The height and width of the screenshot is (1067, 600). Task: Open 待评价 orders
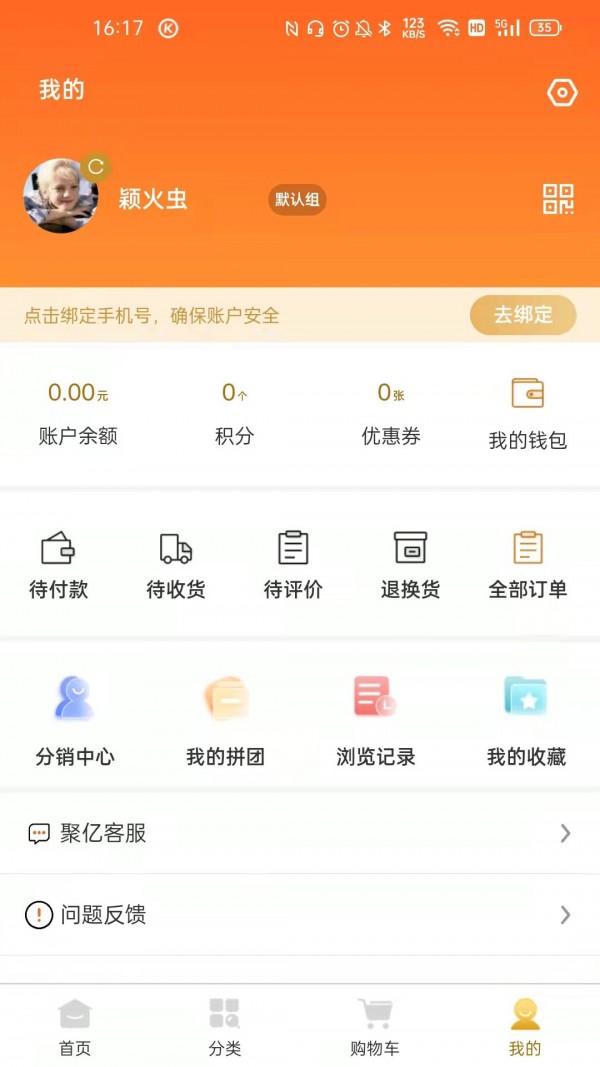[x=293, y=566]
